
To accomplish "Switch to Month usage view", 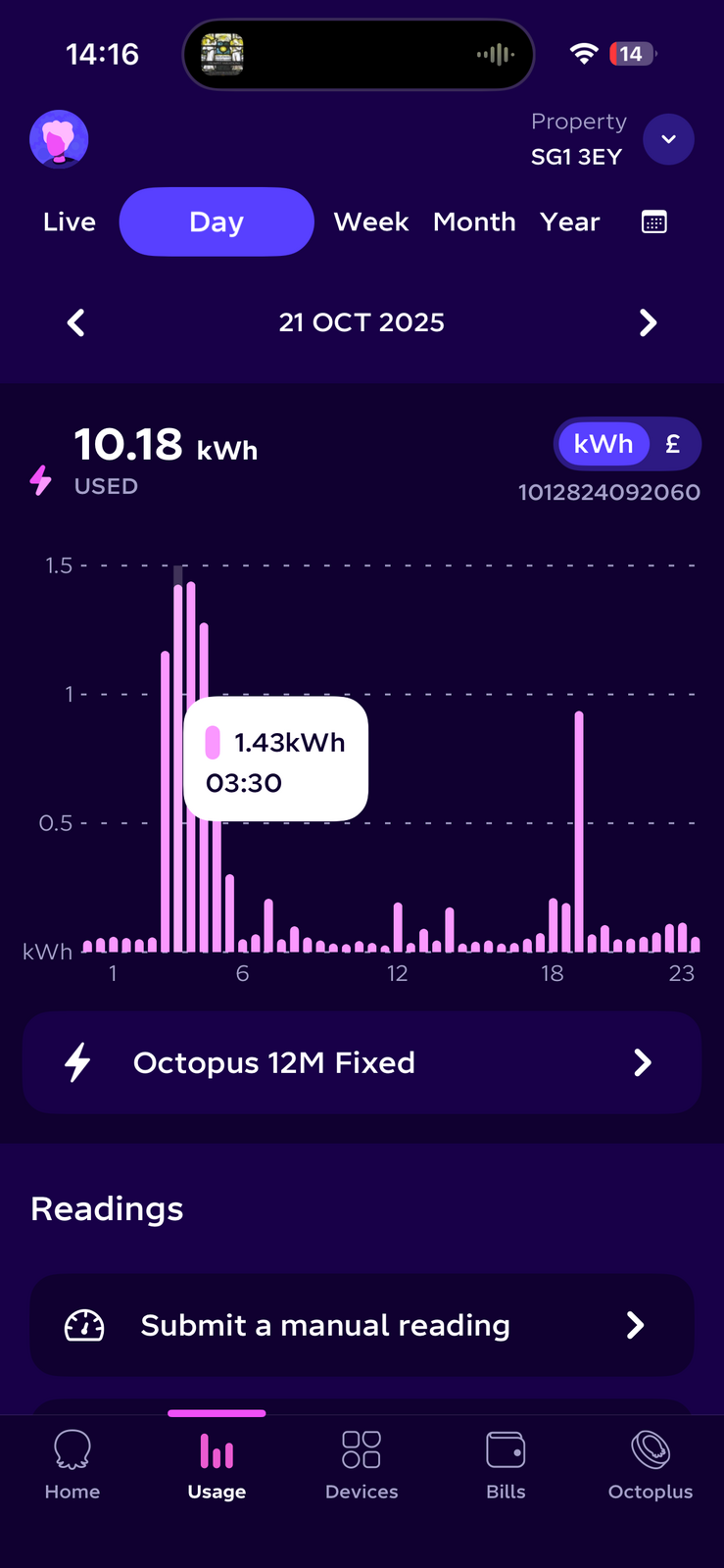I will click(474, 222).
